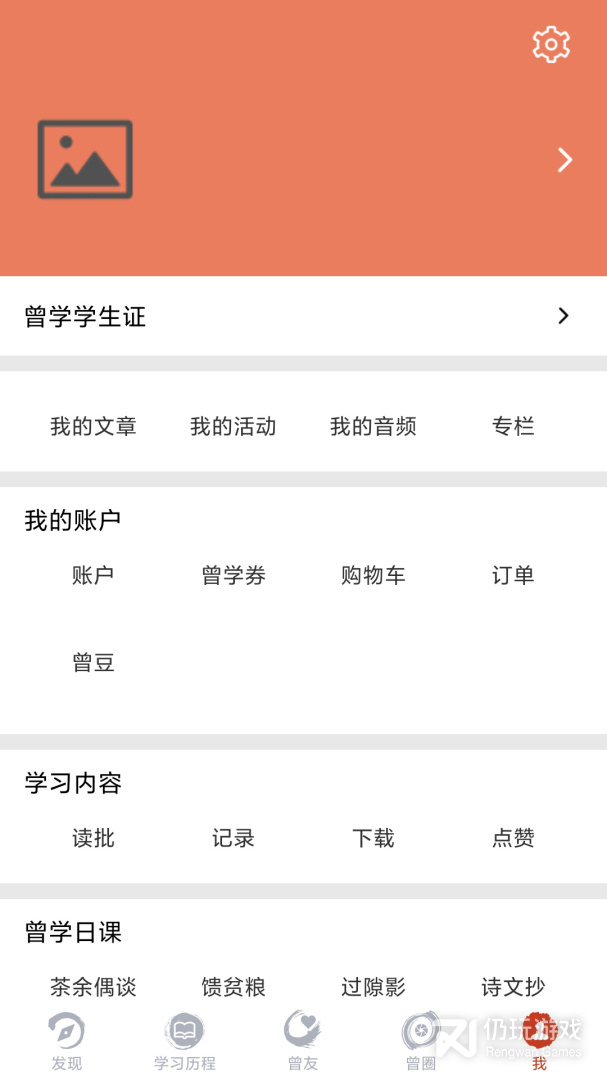Open 读批 in 学习内容

(x=93, y=839)
